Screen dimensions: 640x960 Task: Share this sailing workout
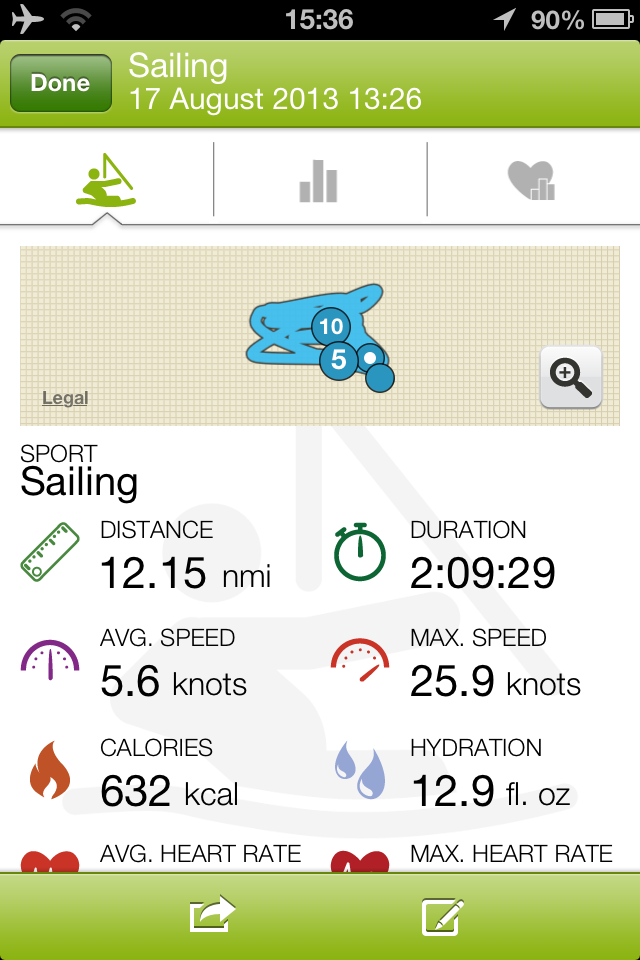[212, 915]
